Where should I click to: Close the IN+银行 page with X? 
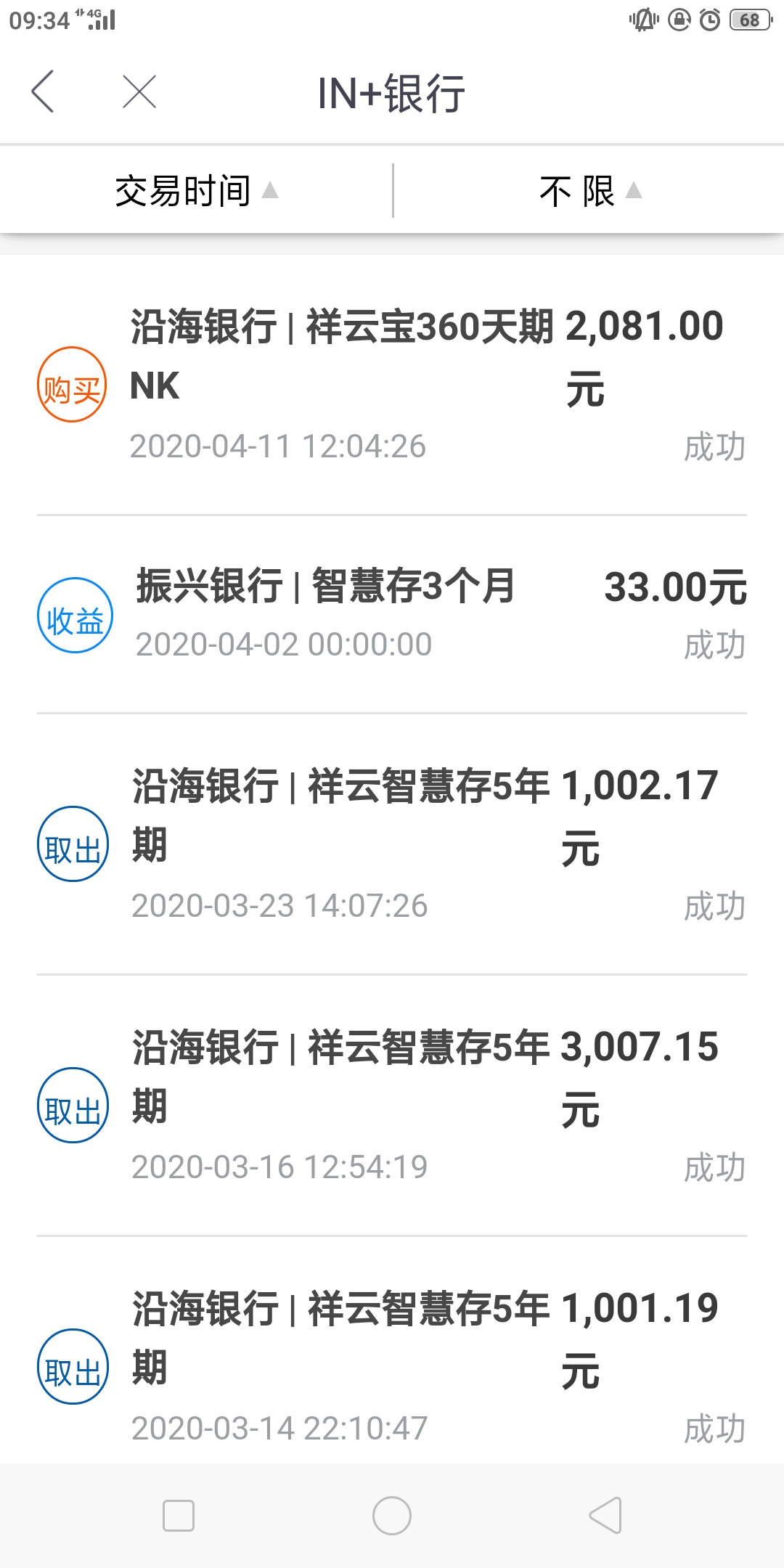click(x=139, y=91)
